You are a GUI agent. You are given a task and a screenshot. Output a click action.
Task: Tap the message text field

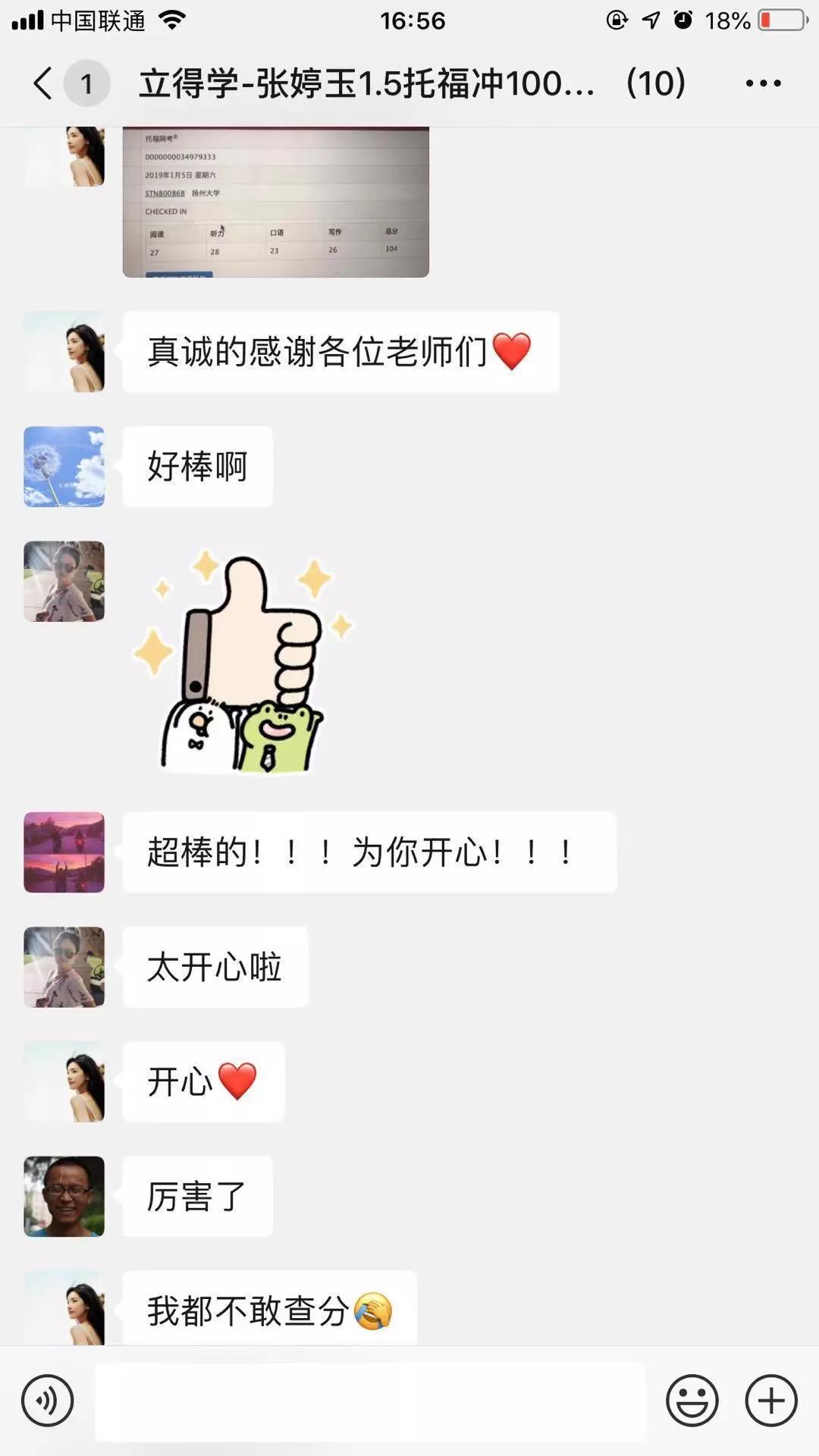click(x=370, y=1401)
